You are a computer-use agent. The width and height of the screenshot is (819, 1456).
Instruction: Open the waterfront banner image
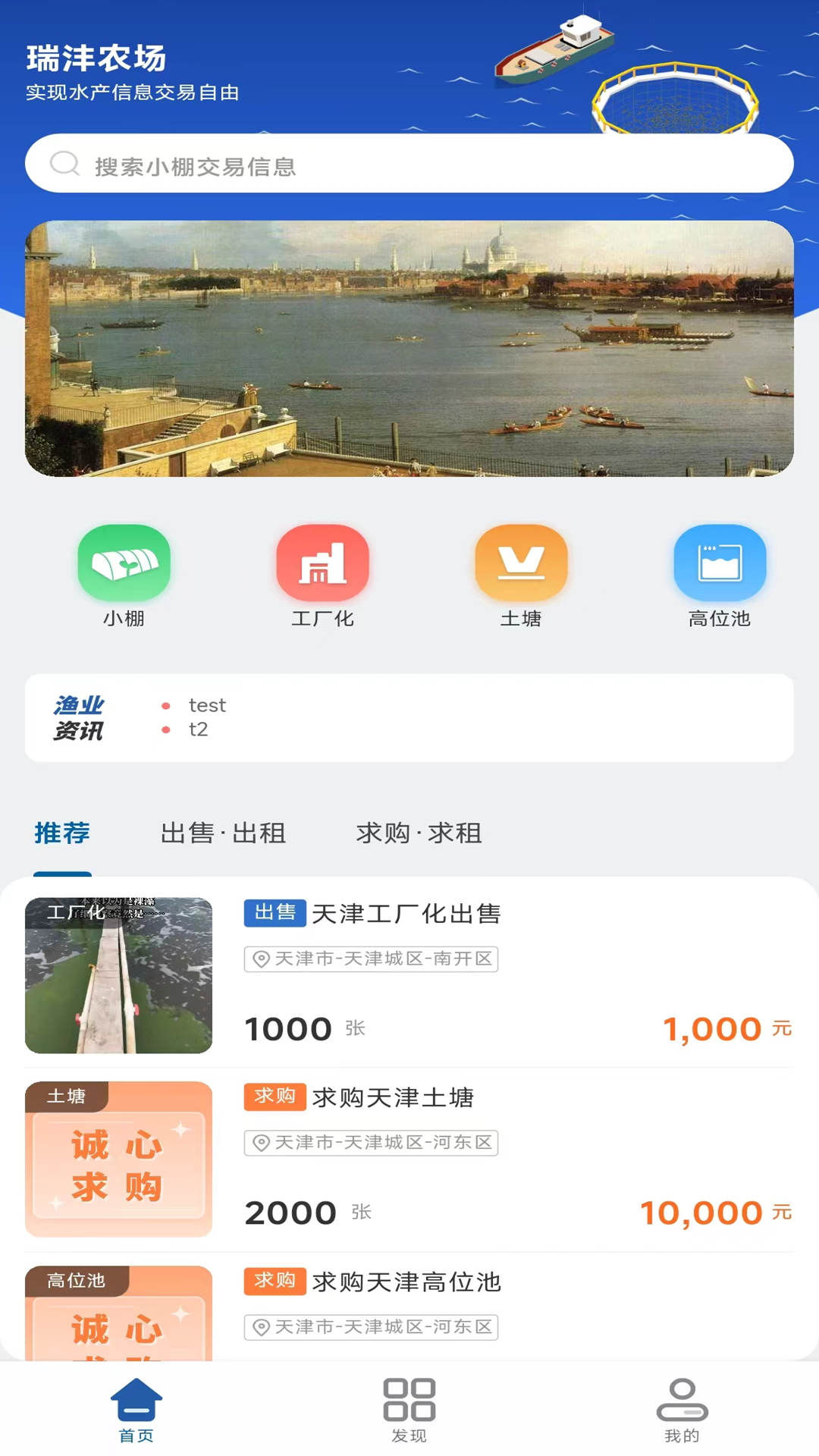click(409, 349)
